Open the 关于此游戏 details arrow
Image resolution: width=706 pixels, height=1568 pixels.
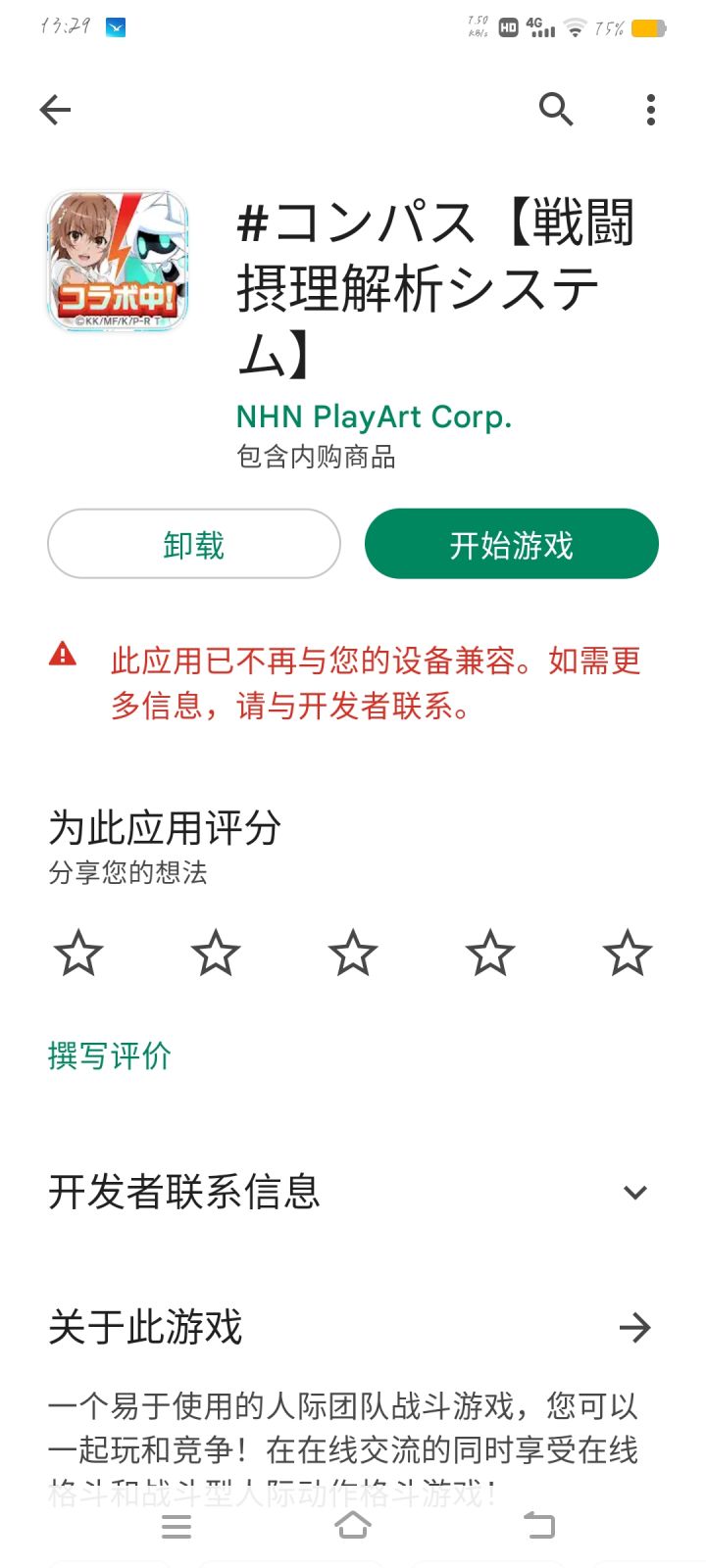(635, 1328)
